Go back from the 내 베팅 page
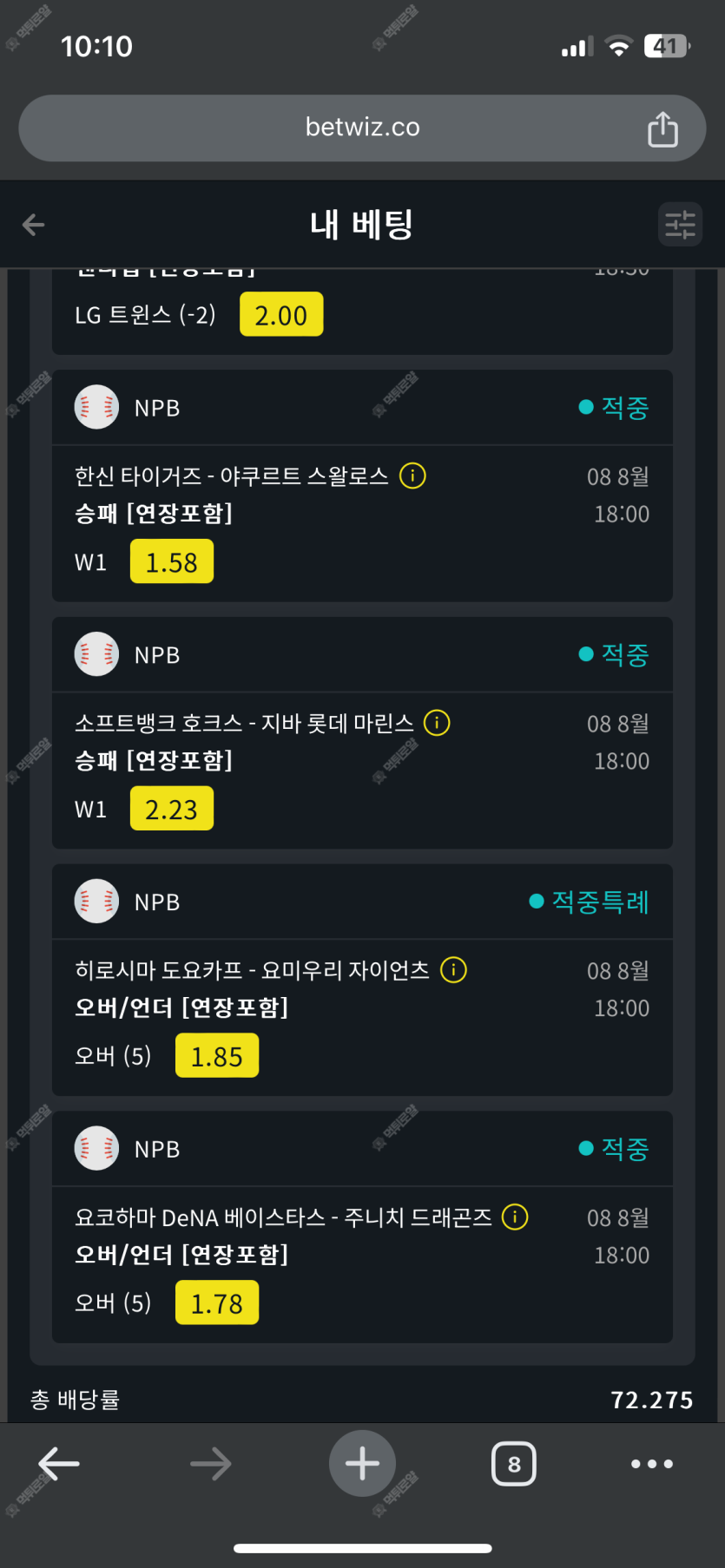The width and height of the screenshot is (725, 1568). click(x=34, y=225)
